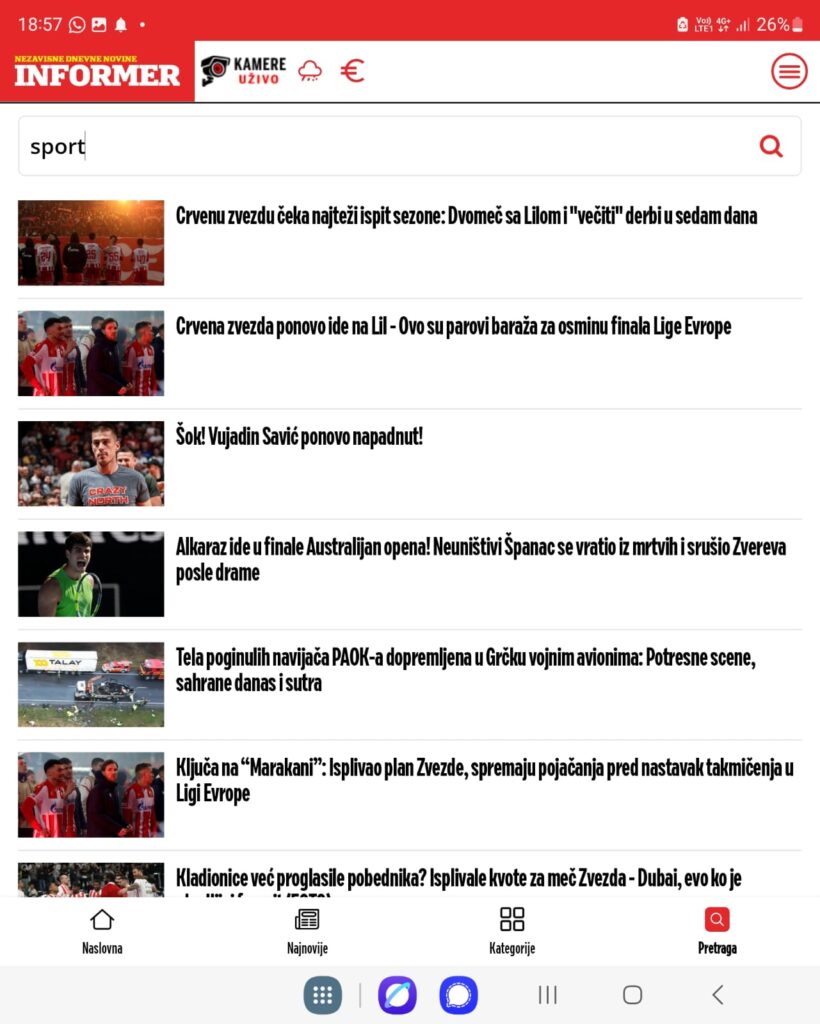The width and height of the screenshot is (820, 1024).
Task: Open the Zvezda - Dubai betting odds article
Action: 458,879
